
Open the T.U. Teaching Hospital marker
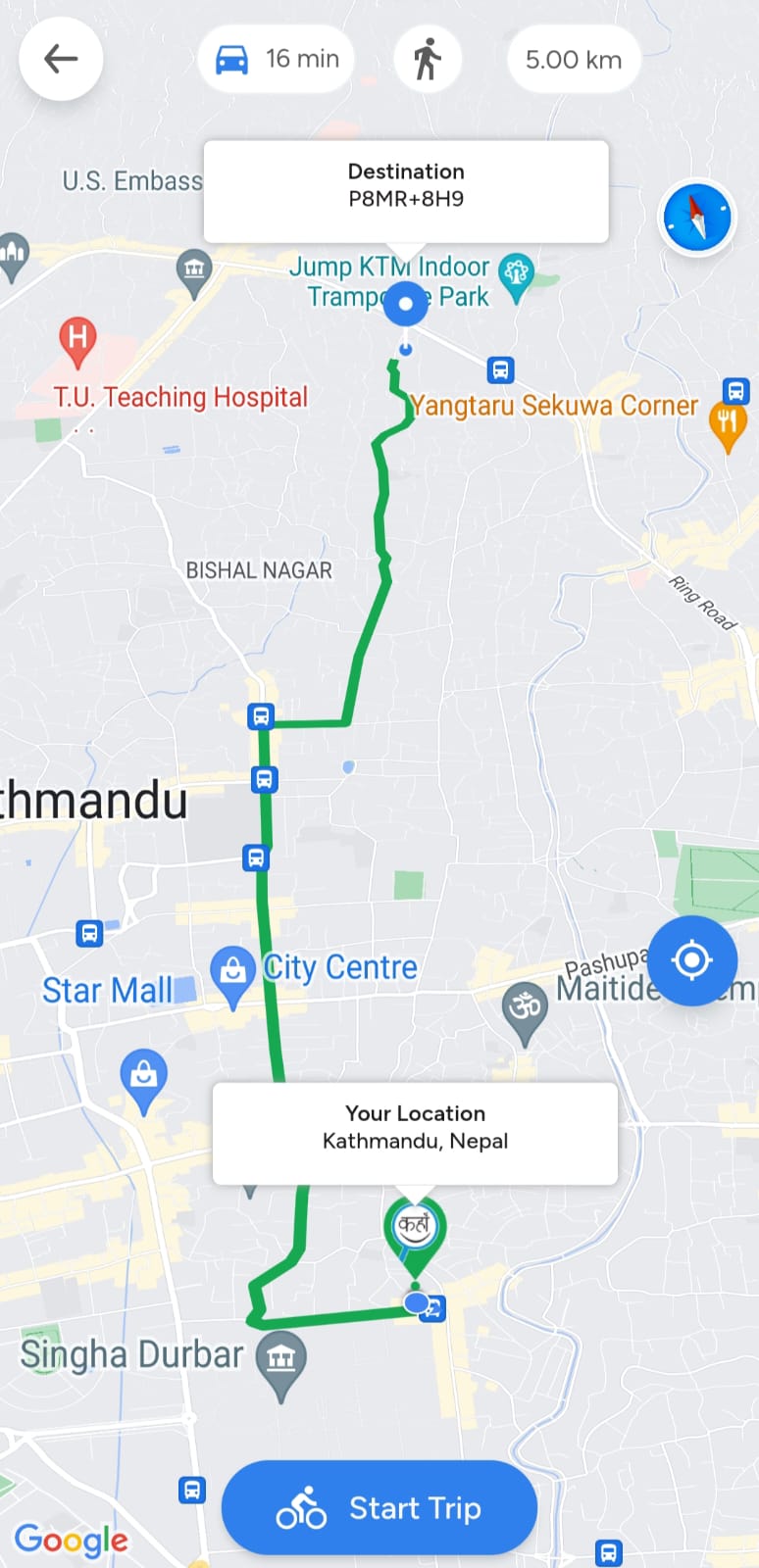point(77,338)
